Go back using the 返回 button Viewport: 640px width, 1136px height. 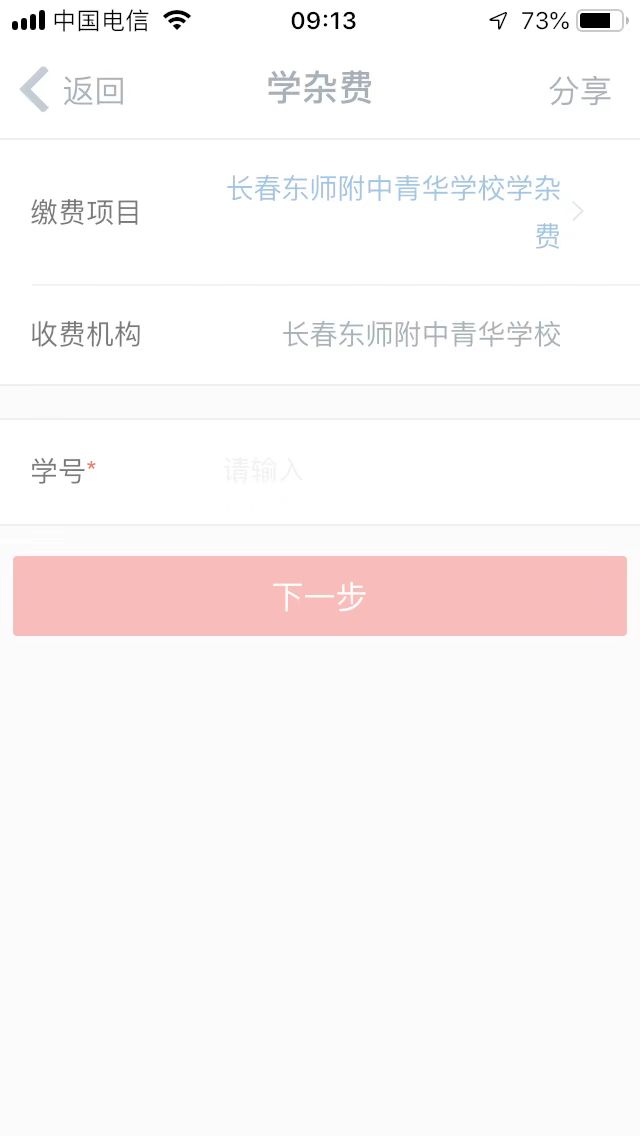pos(72,90)
